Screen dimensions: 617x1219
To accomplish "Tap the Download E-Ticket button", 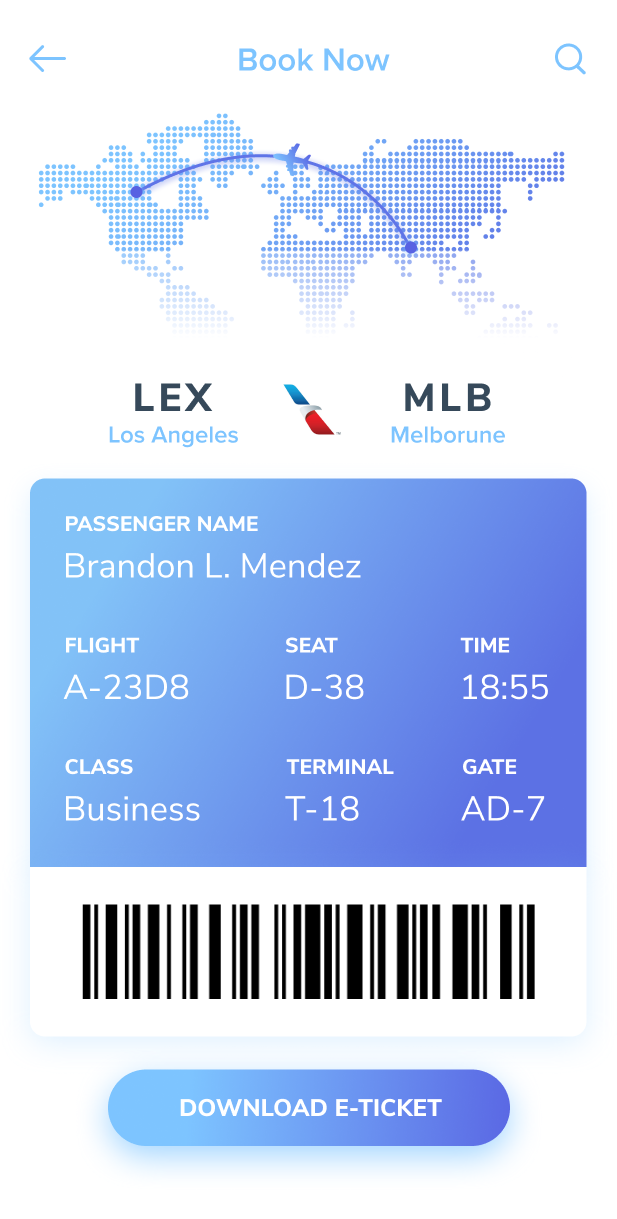I will tap(309, 1108).
